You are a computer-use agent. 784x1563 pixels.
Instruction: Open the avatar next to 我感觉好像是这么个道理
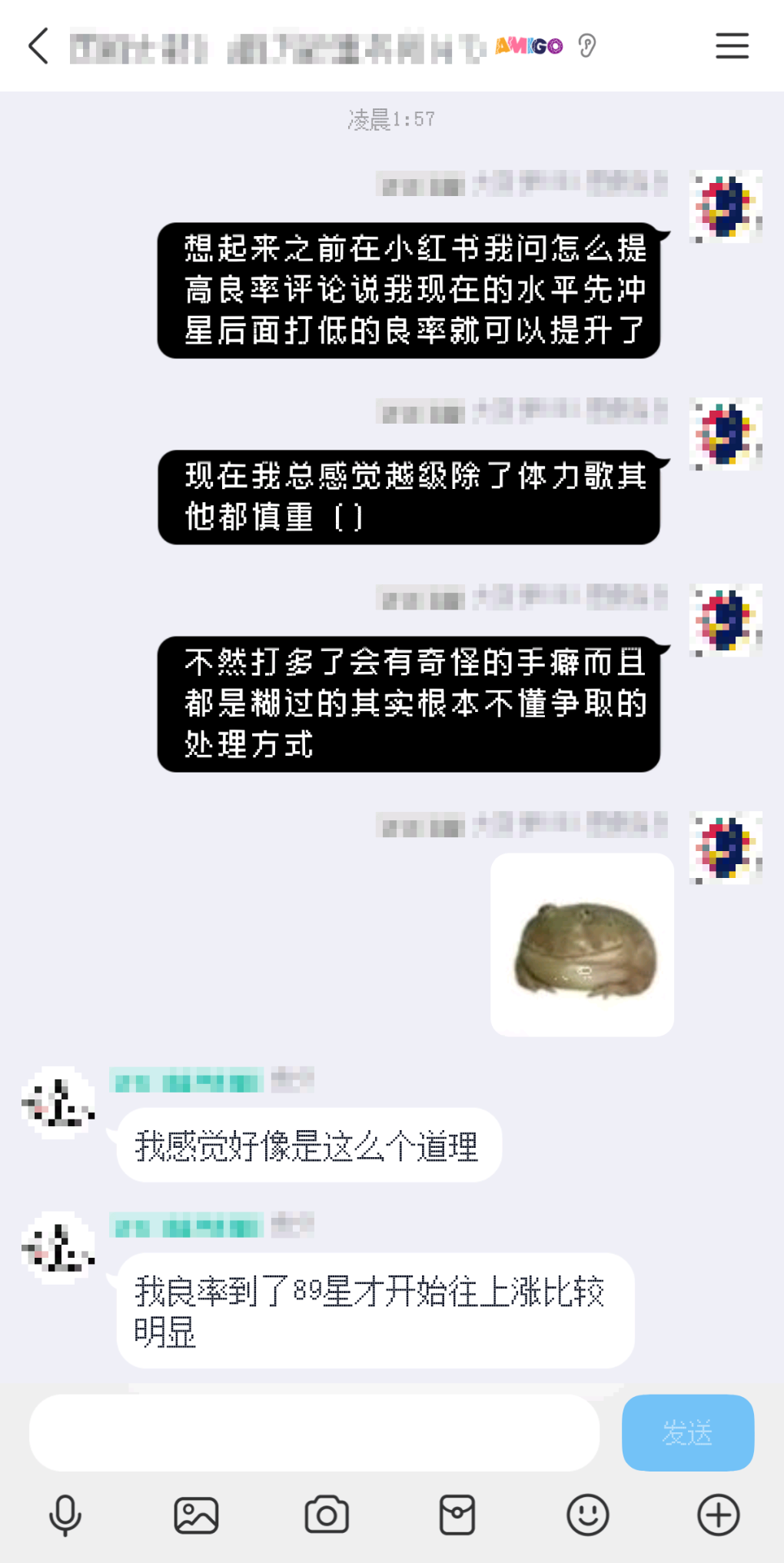(x=58, y=1102)
